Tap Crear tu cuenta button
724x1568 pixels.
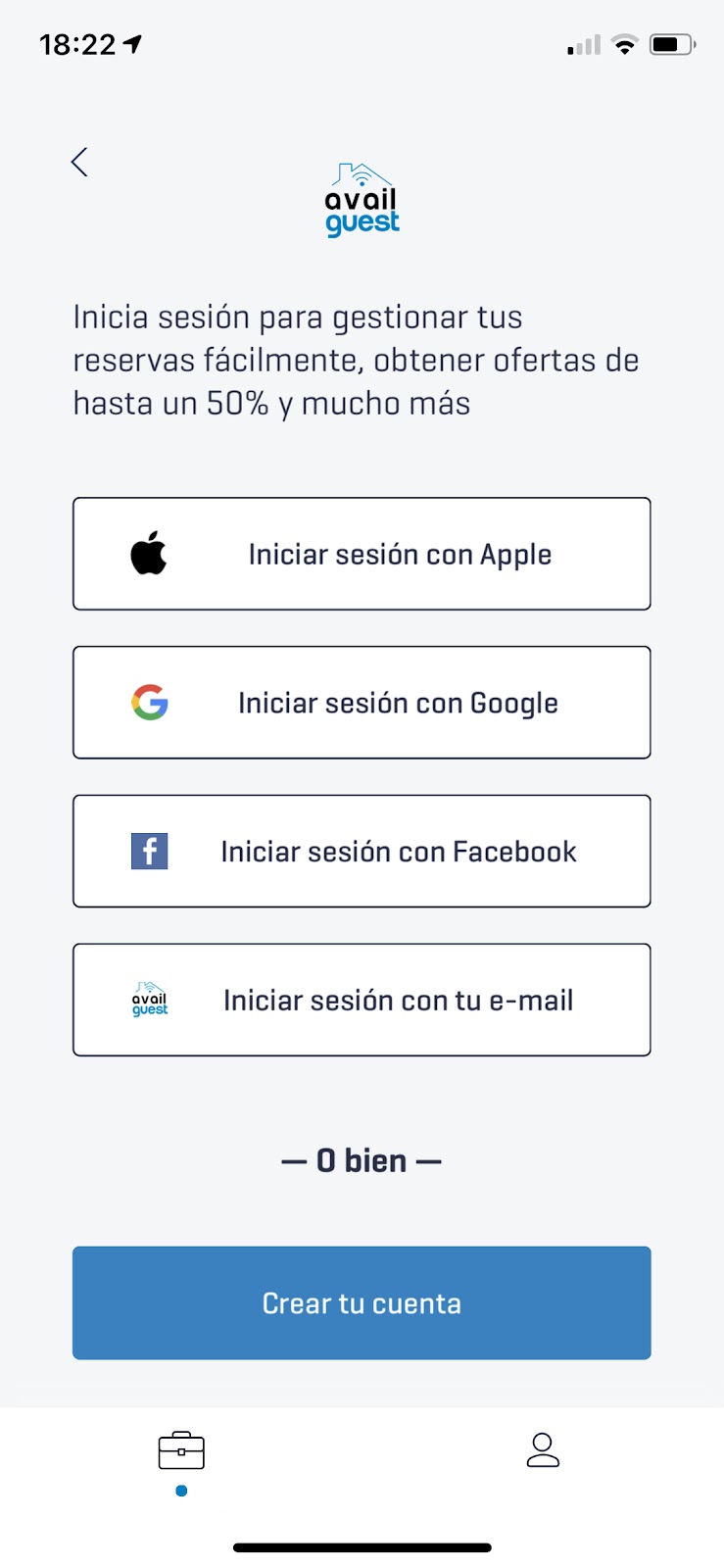click(362, 1303)
